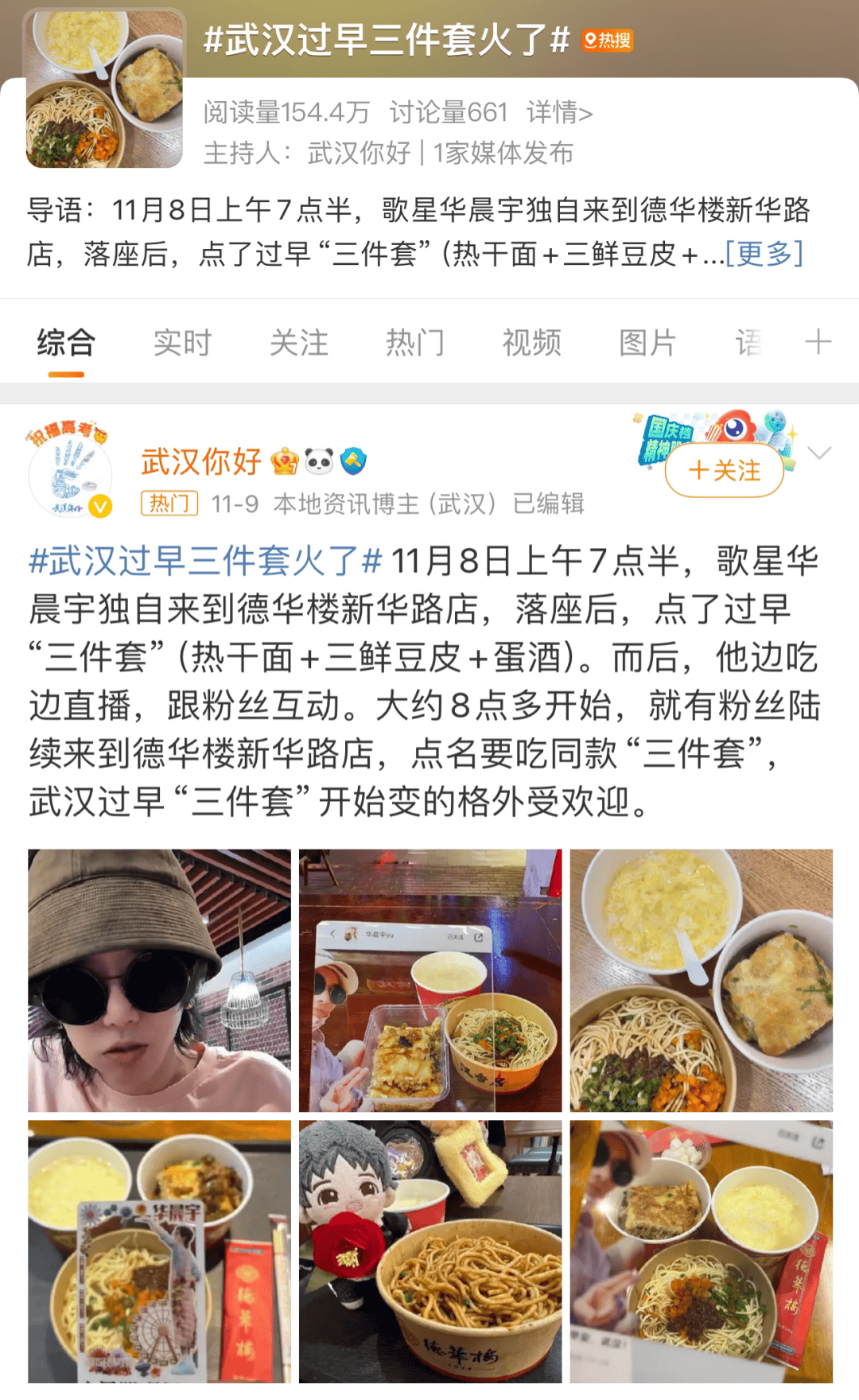Image resolution: width=859 pixels, height=1400 pixels.
Task: Follow 武汉你好 with the 关注 button
Action: pos(724,470)
